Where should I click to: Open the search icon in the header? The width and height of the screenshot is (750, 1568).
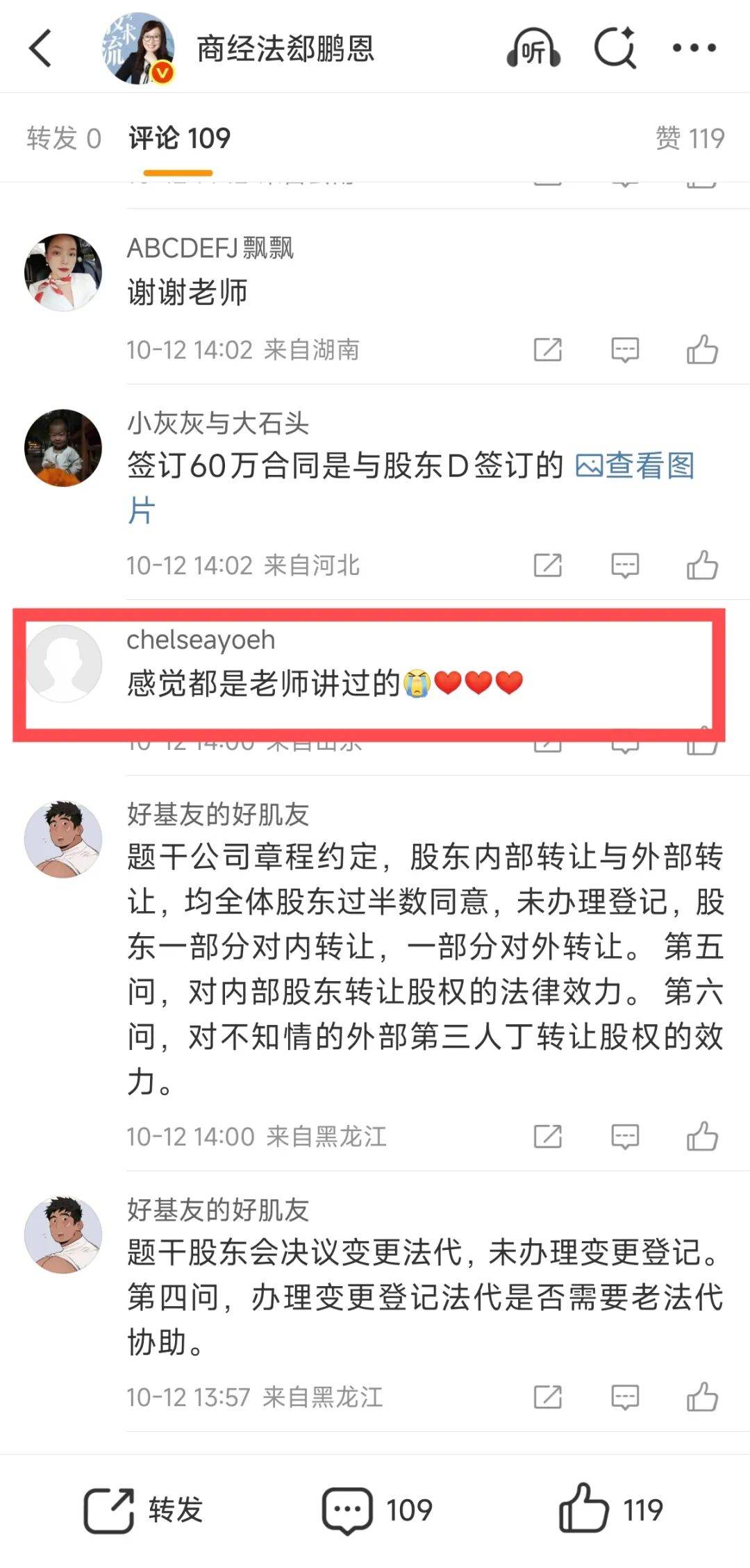pyautogui.click(x=615, y=48)
